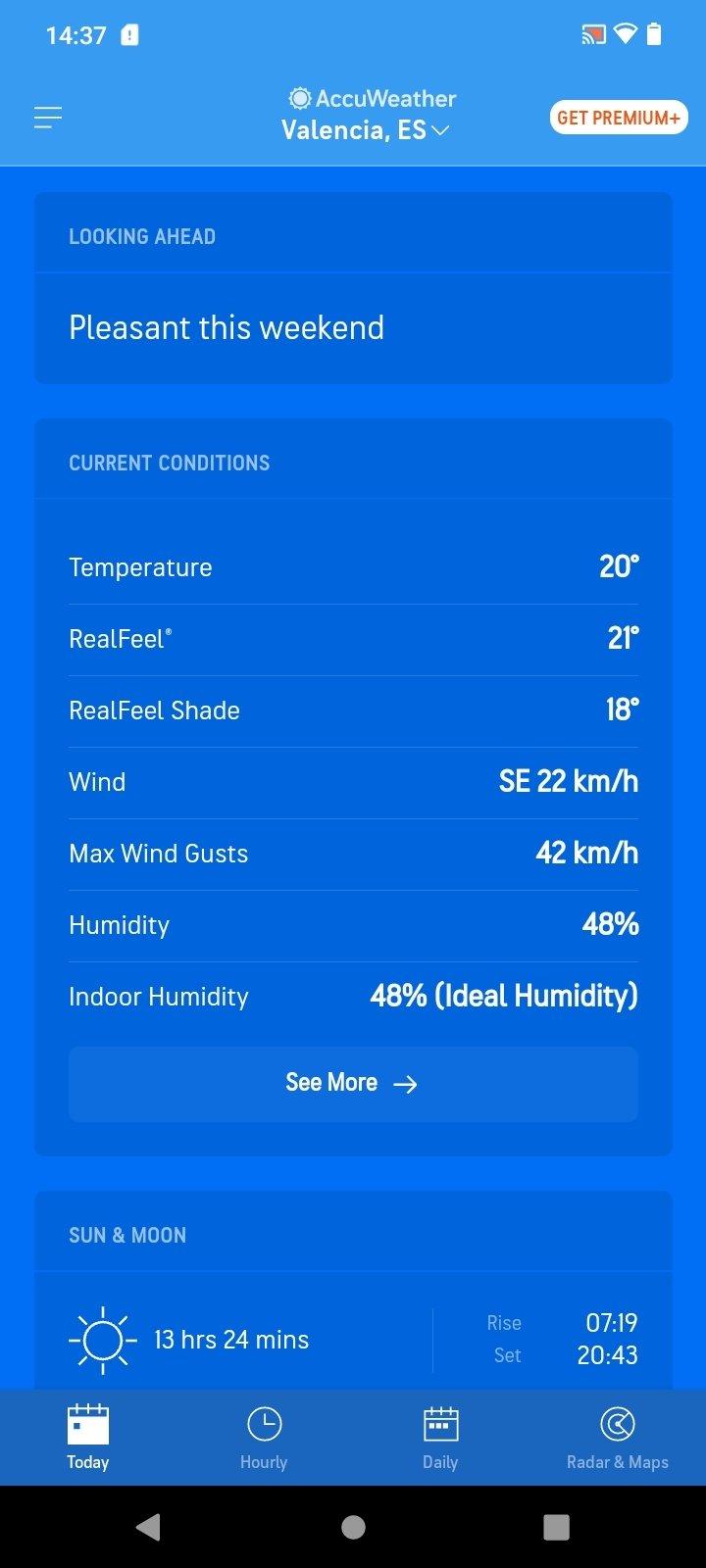Switch to the Hourly tab
706x1568 pixels.
tap(264, 1436)
